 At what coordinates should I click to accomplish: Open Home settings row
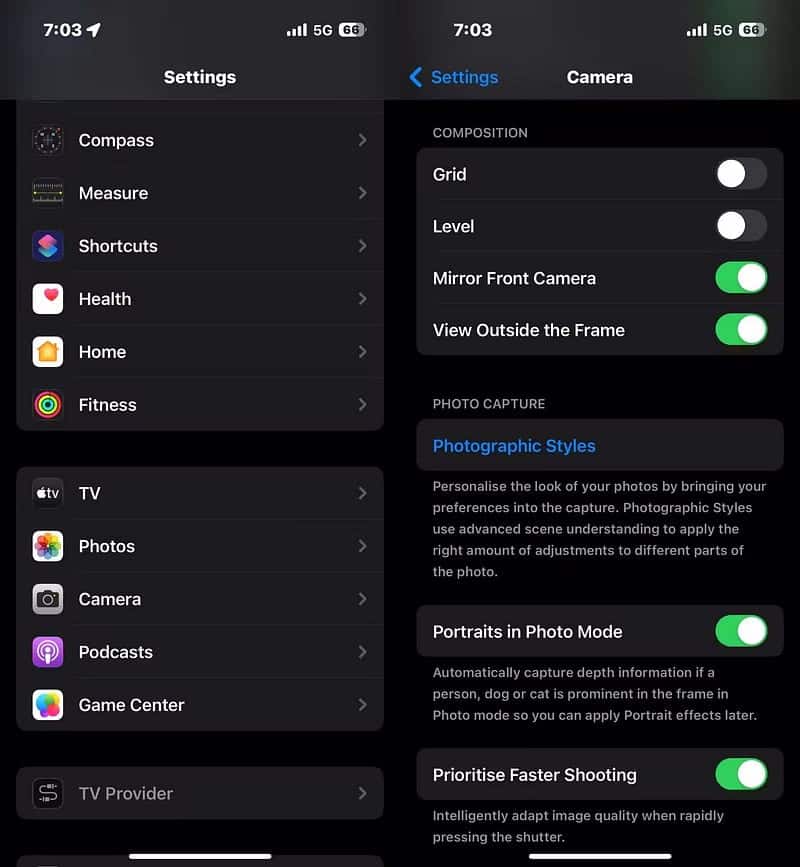[200, 352]
